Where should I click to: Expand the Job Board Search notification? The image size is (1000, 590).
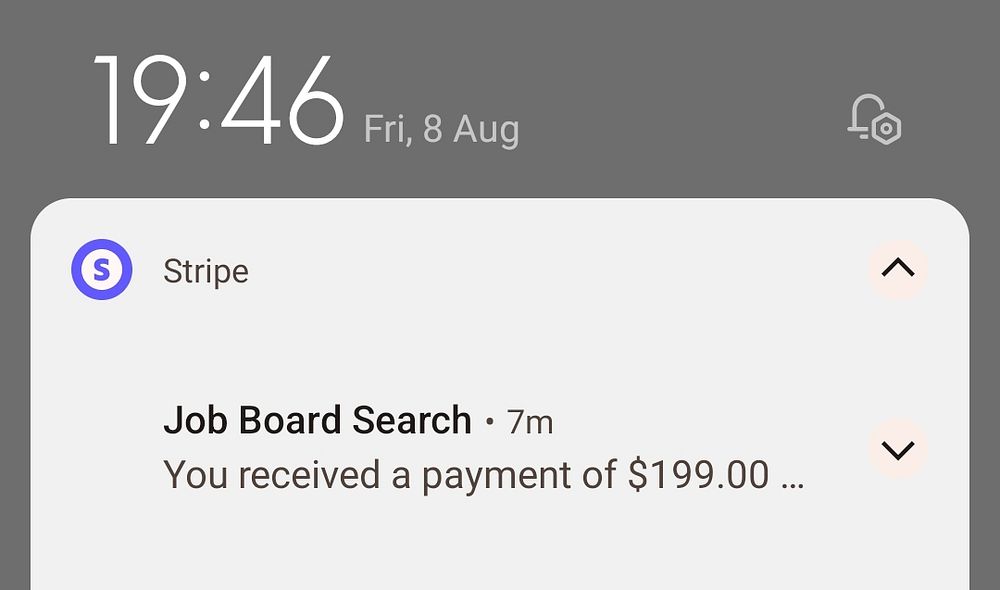click(x=897, y=449)
